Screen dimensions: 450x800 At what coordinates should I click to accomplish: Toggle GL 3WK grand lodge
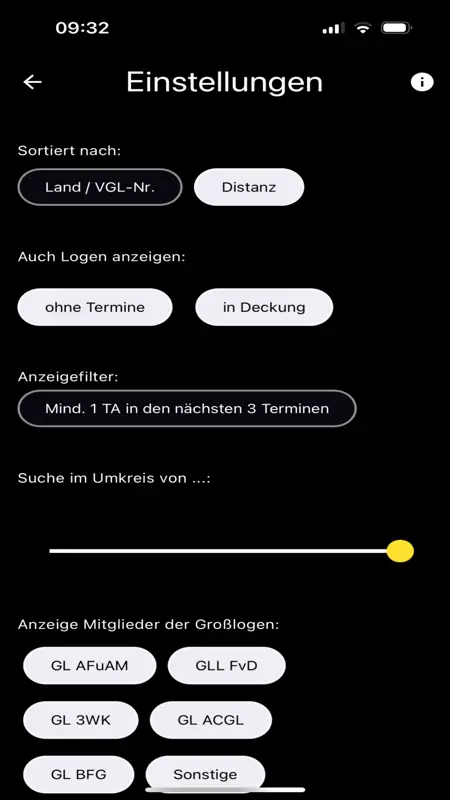(x=81, y=720)
